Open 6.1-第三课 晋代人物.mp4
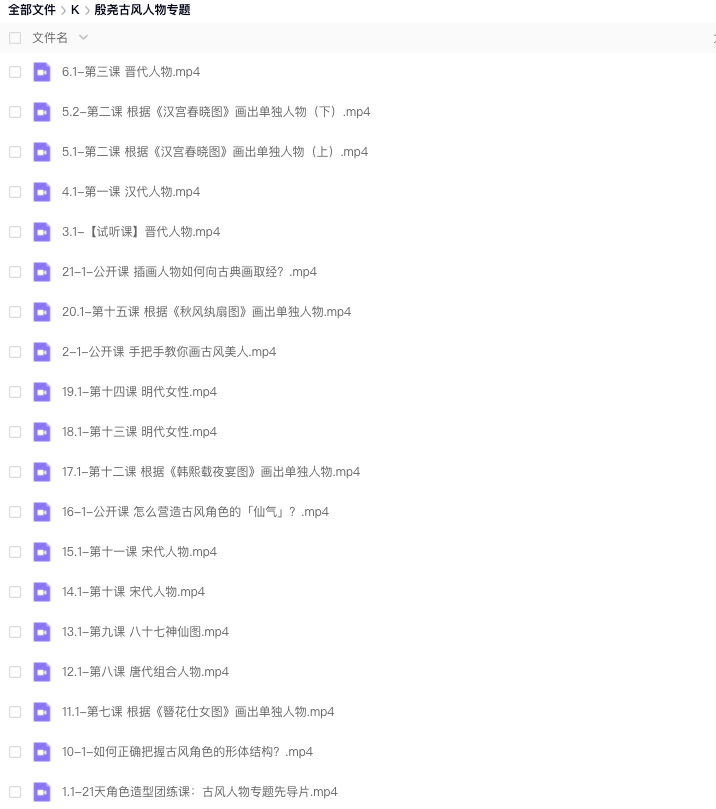The height and width of the screenshot is (809, 716). (x=130, y=72)
